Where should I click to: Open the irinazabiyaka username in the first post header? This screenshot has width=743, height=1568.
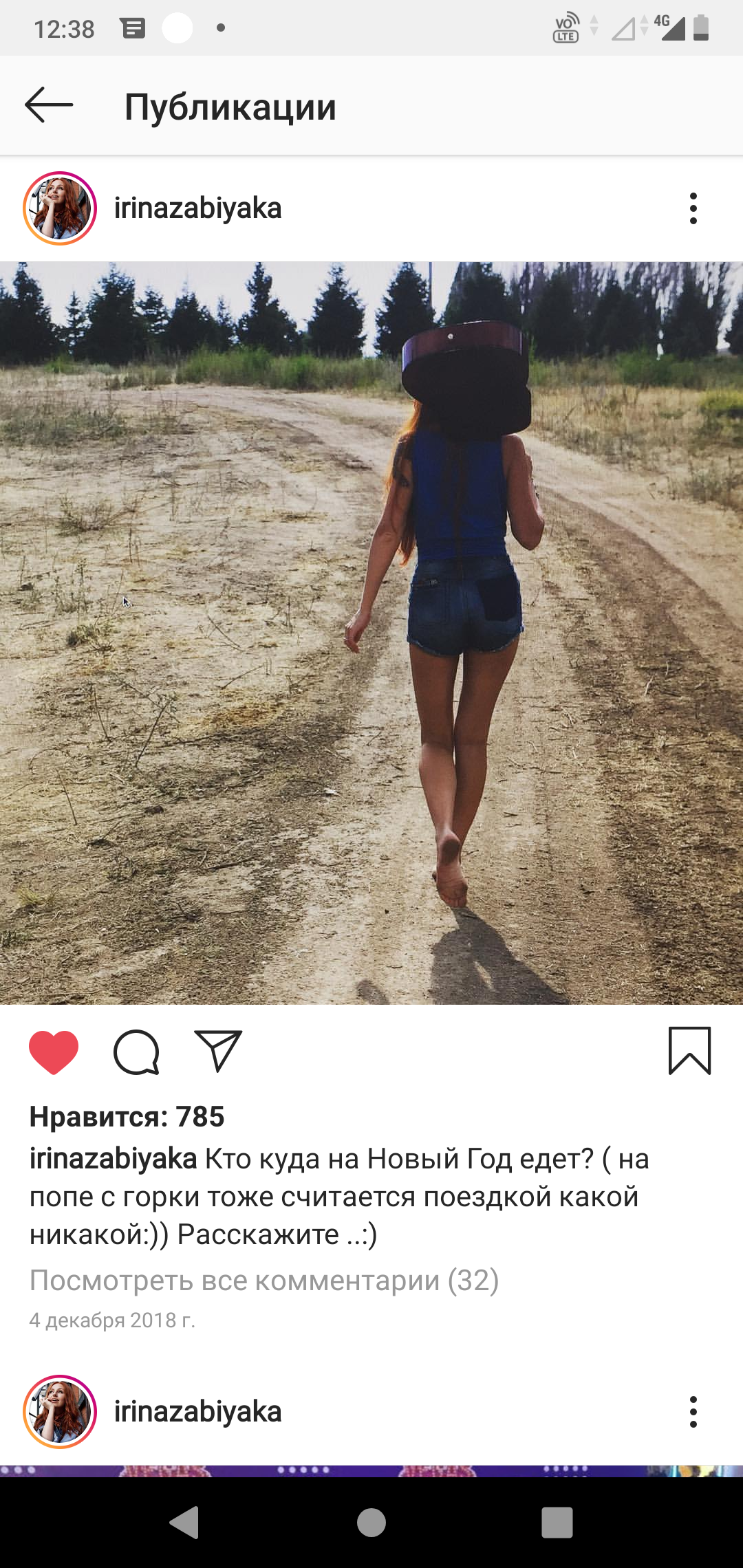(x=198, y=208)
